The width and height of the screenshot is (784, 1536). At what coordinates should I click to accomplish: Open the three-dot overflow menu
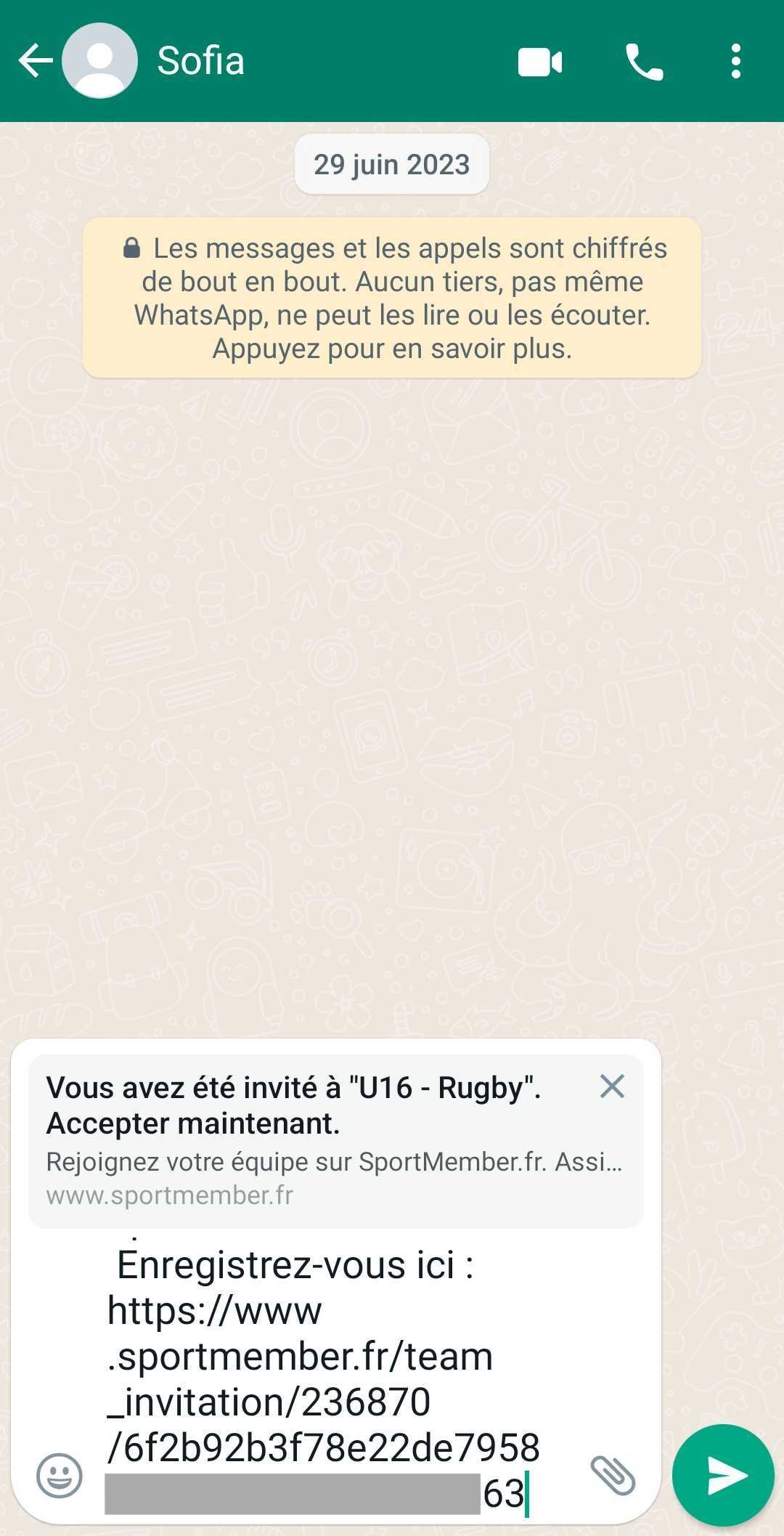736,61
